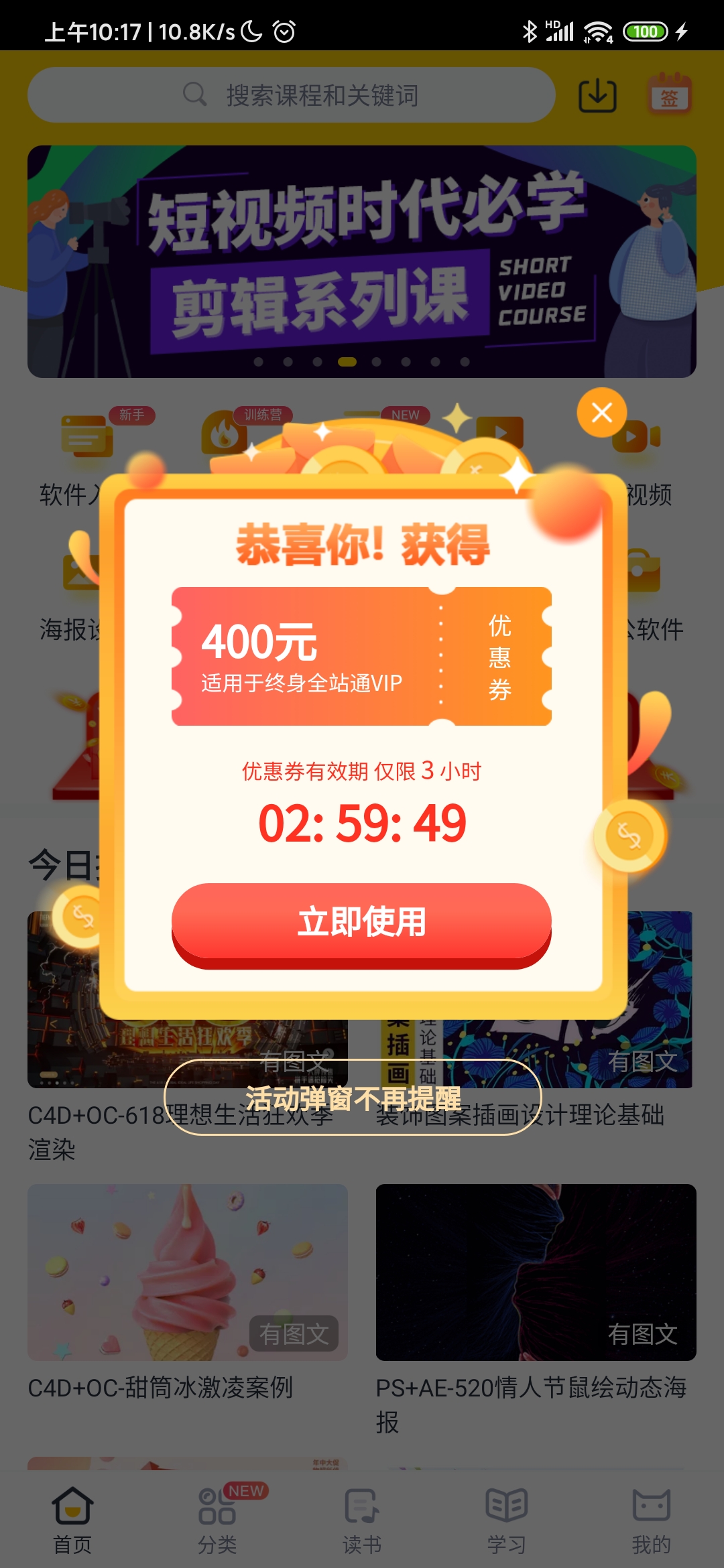Open C4D+OC-甜筒冰激凌案例 course

tap(188, 1293)
